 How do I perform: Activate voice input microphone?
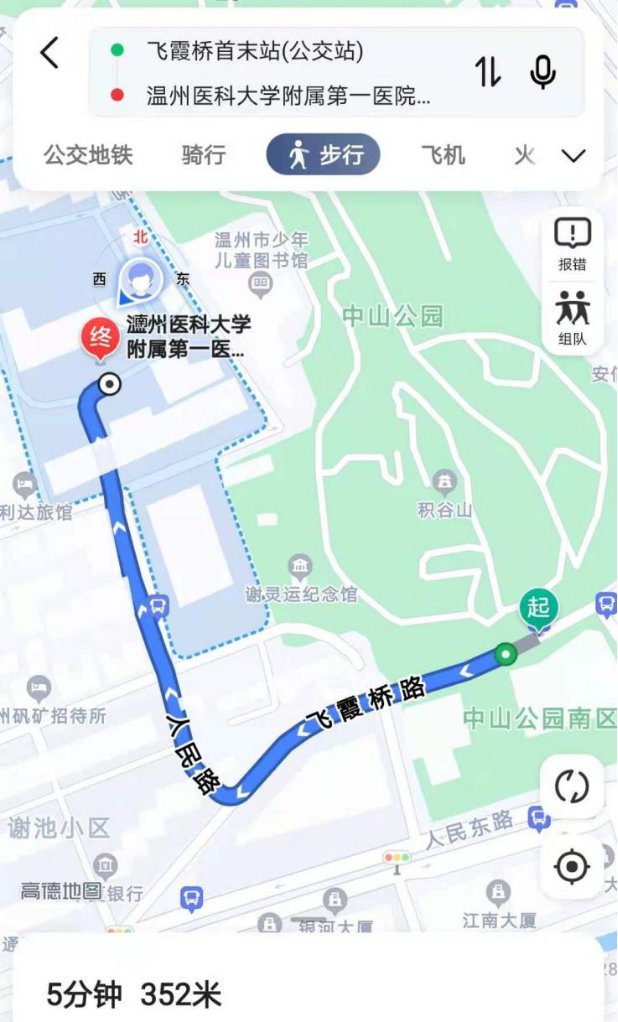(x=543, y=72)
